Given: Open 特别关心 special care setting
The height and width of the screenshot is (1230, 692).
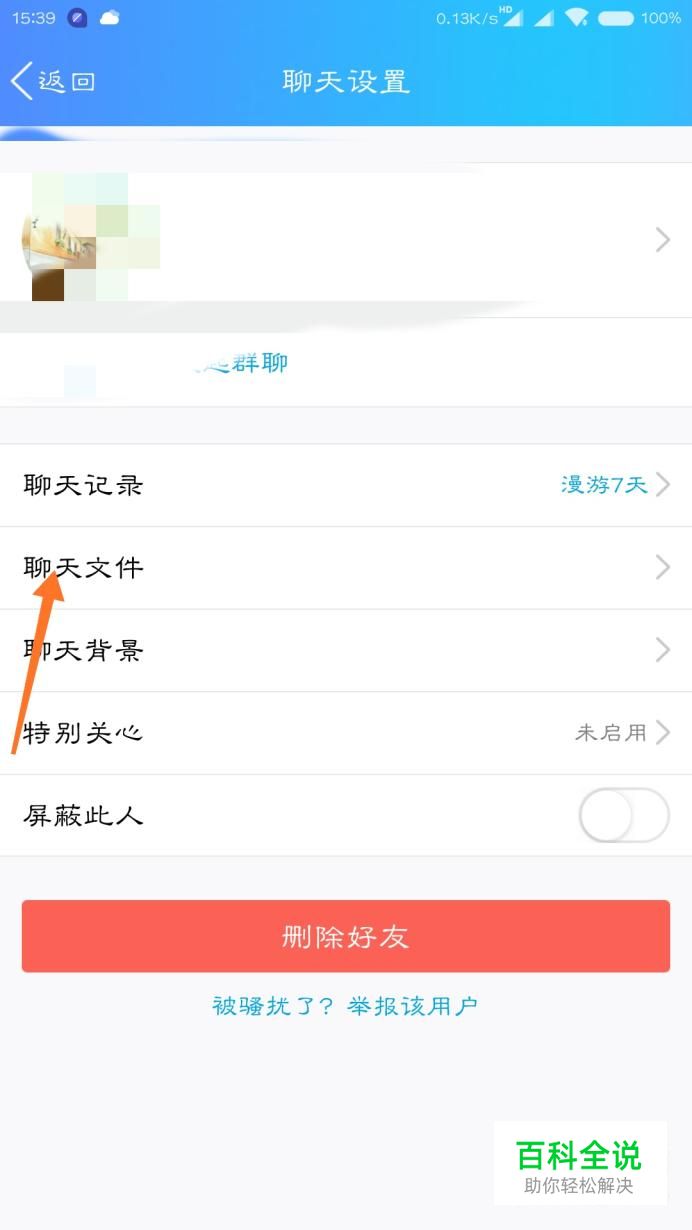Looking at the screenshot, I should [346, 732].
